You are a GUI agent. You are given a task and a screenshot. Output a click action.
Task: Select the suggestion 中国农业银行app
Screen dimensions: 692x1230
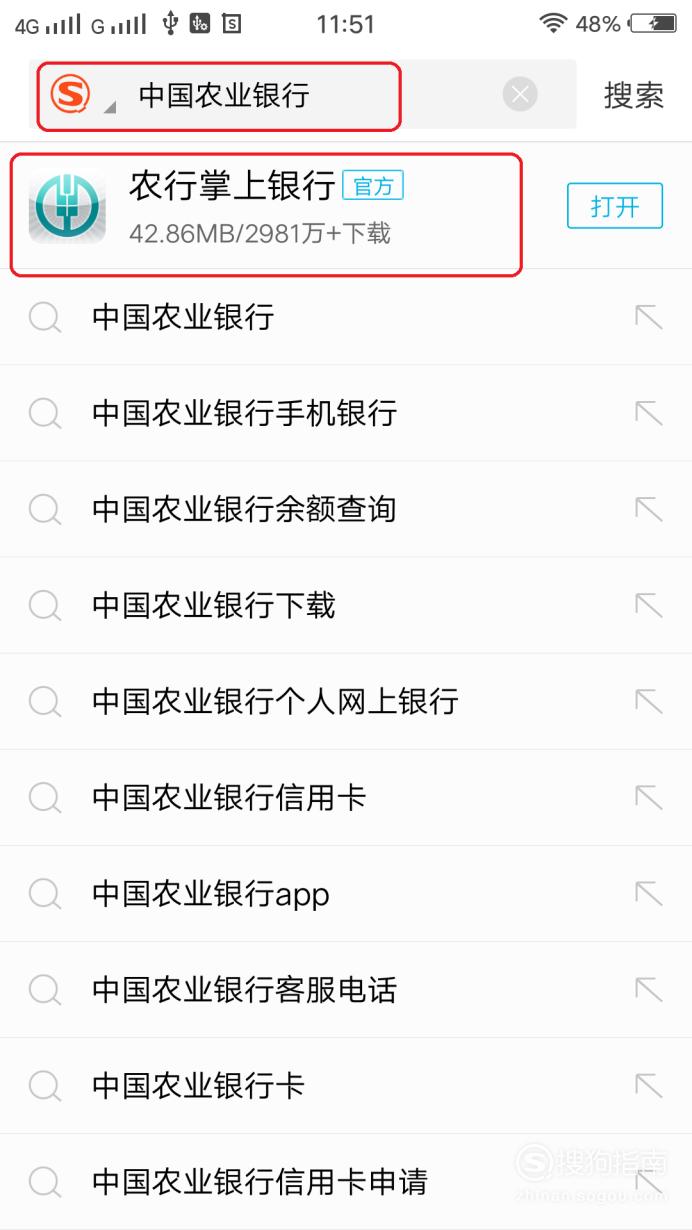[346, 893]
